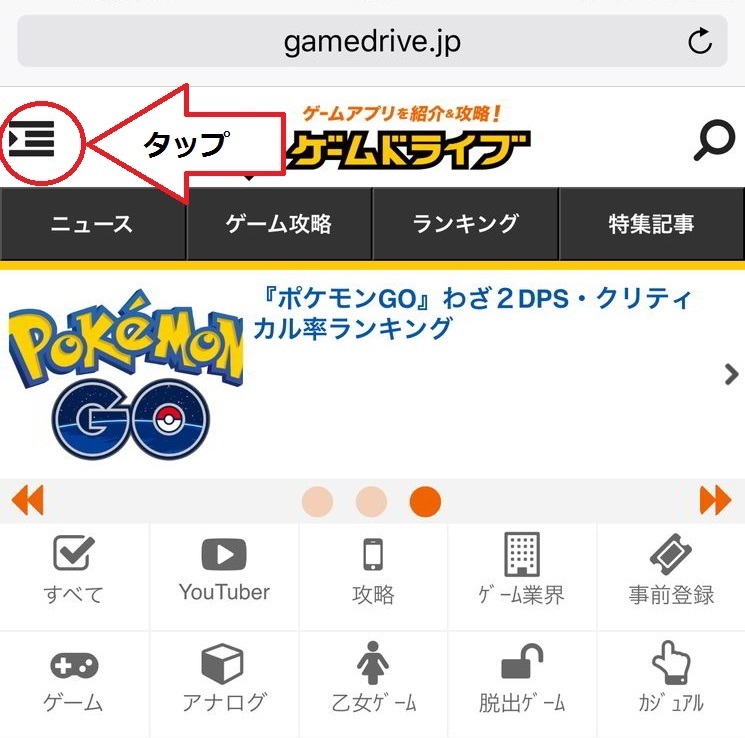Open the ポケモンGO DPS ranking article
The height and width of the screenshot is (738, 745).
pyautogui.click(x=470, y=313)
